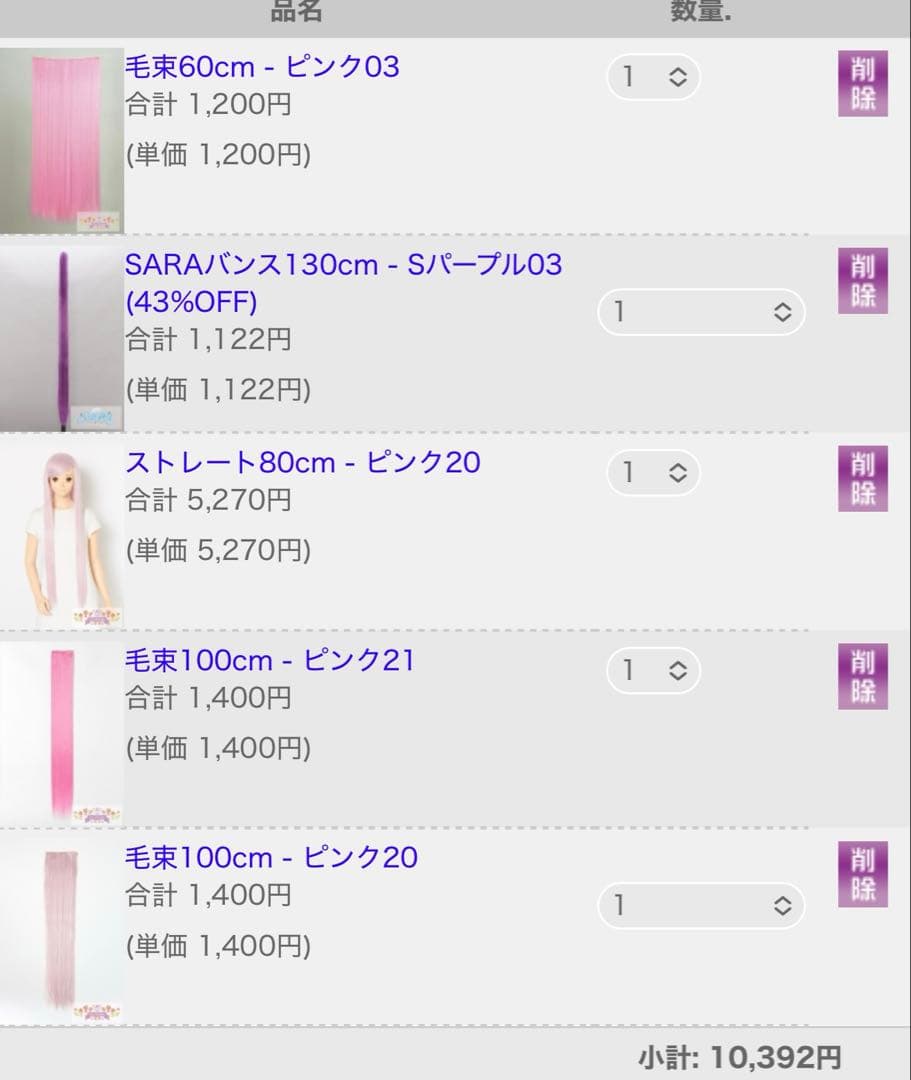
Task: View the pink 毛束60cm wig thumbnail
Action: click(x=62, y=135)
